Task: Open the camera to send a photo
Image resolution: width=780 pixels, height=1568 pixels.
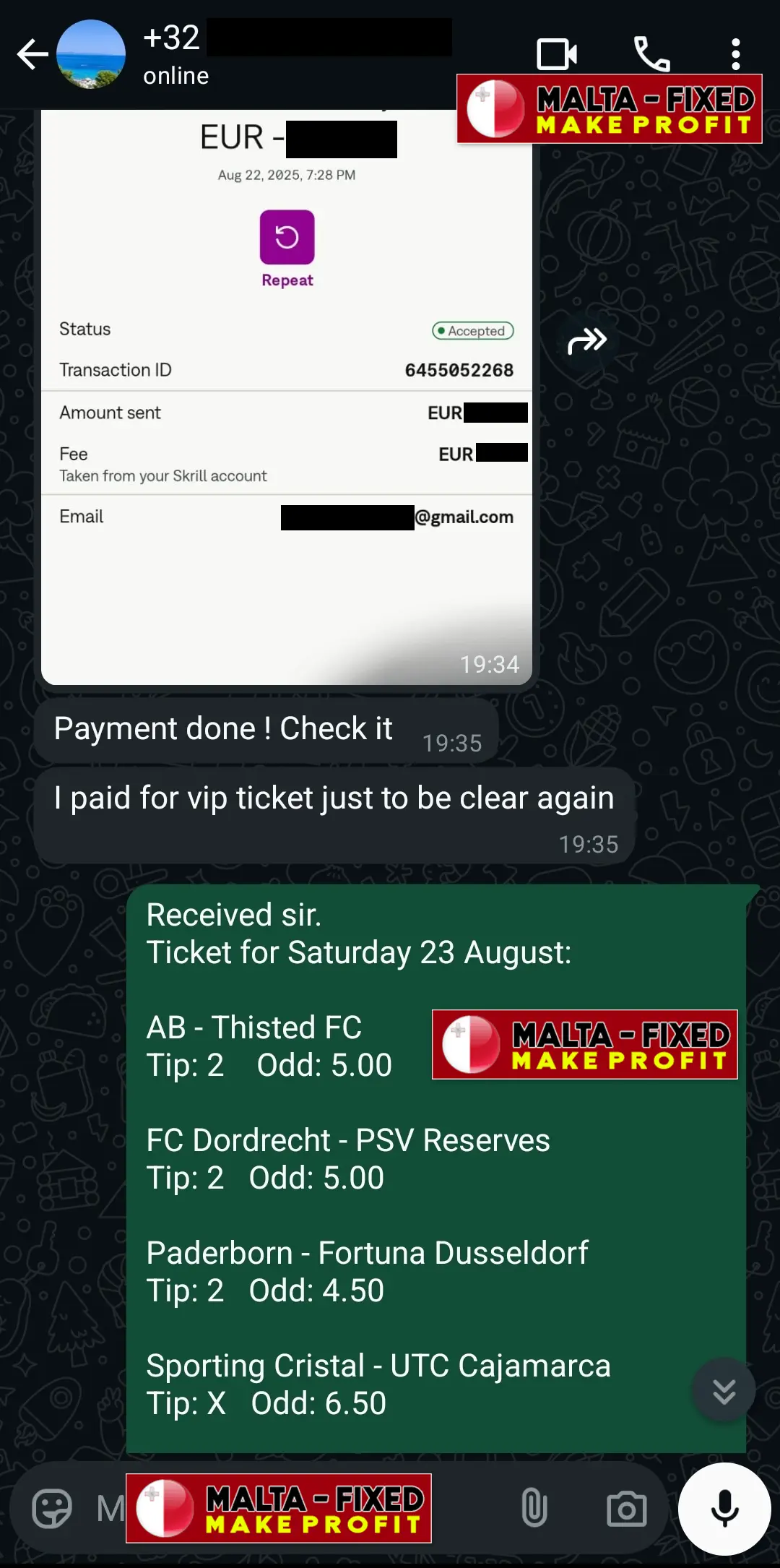Action: 626,1509
